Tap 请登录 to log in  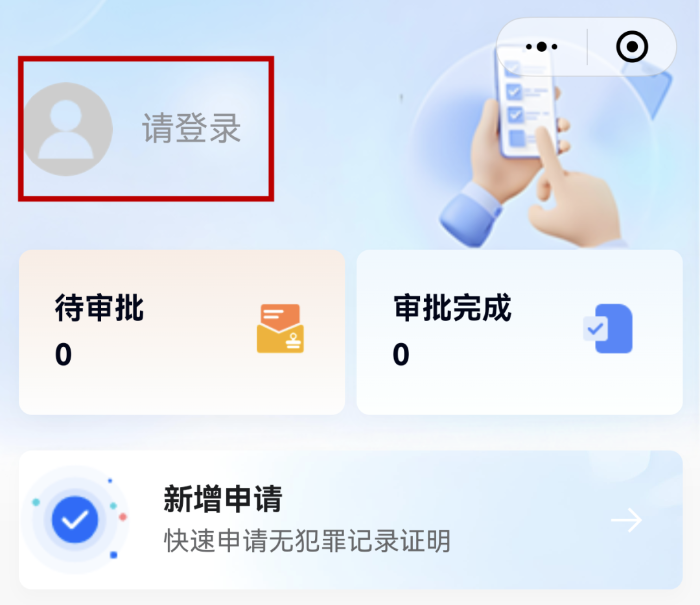pos(191,129)
